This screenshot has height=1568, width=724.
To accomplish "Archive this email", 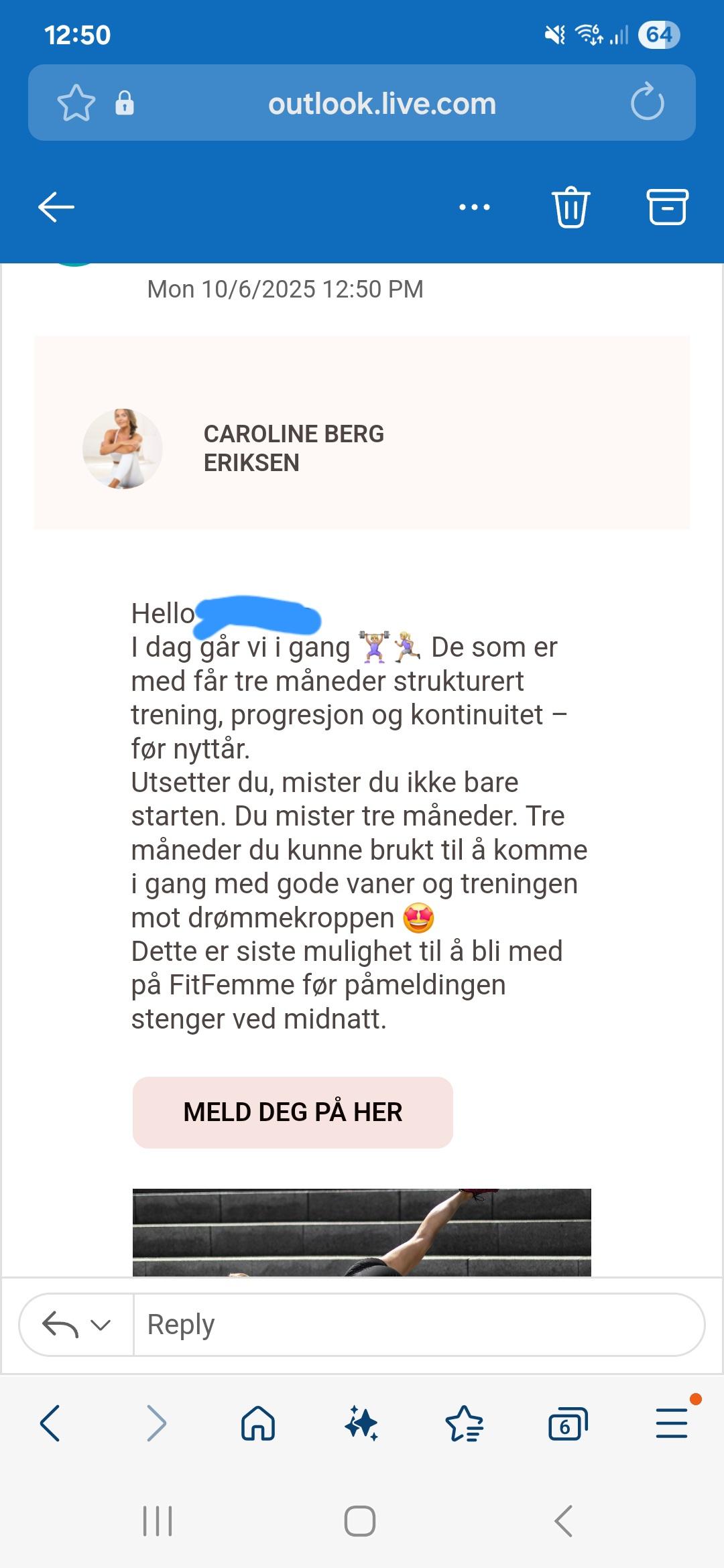I will pos(667,206).
